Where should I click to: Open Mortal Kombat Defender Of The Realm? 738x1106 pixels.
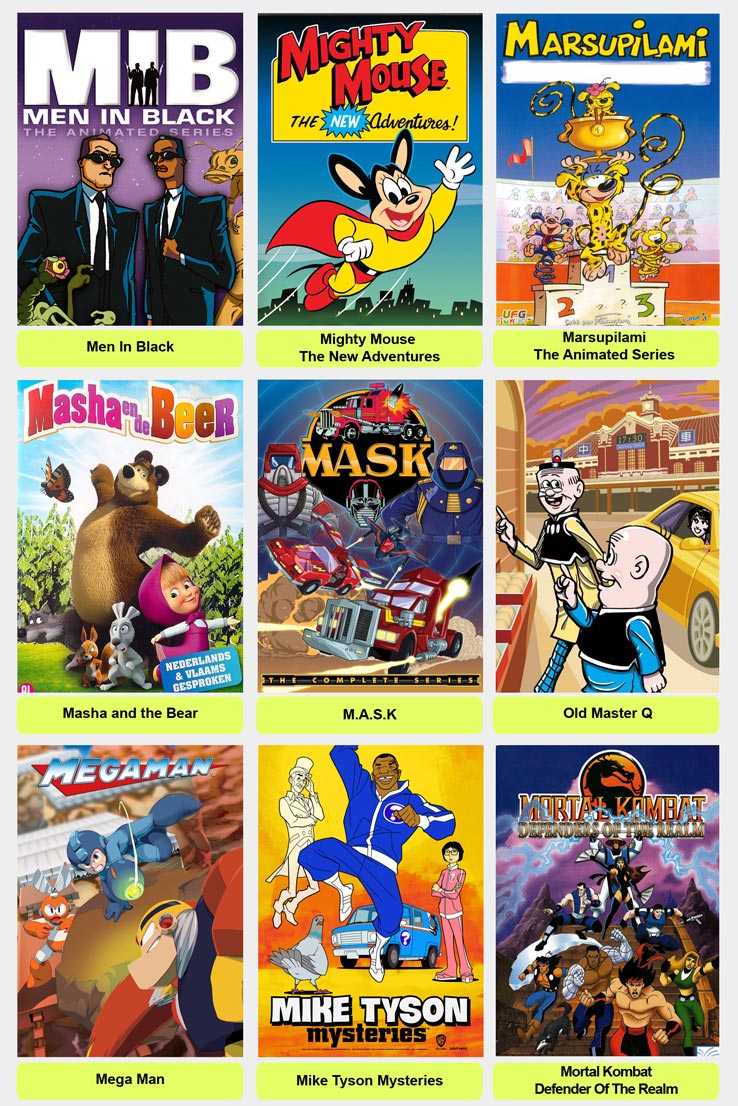(607, 900)
